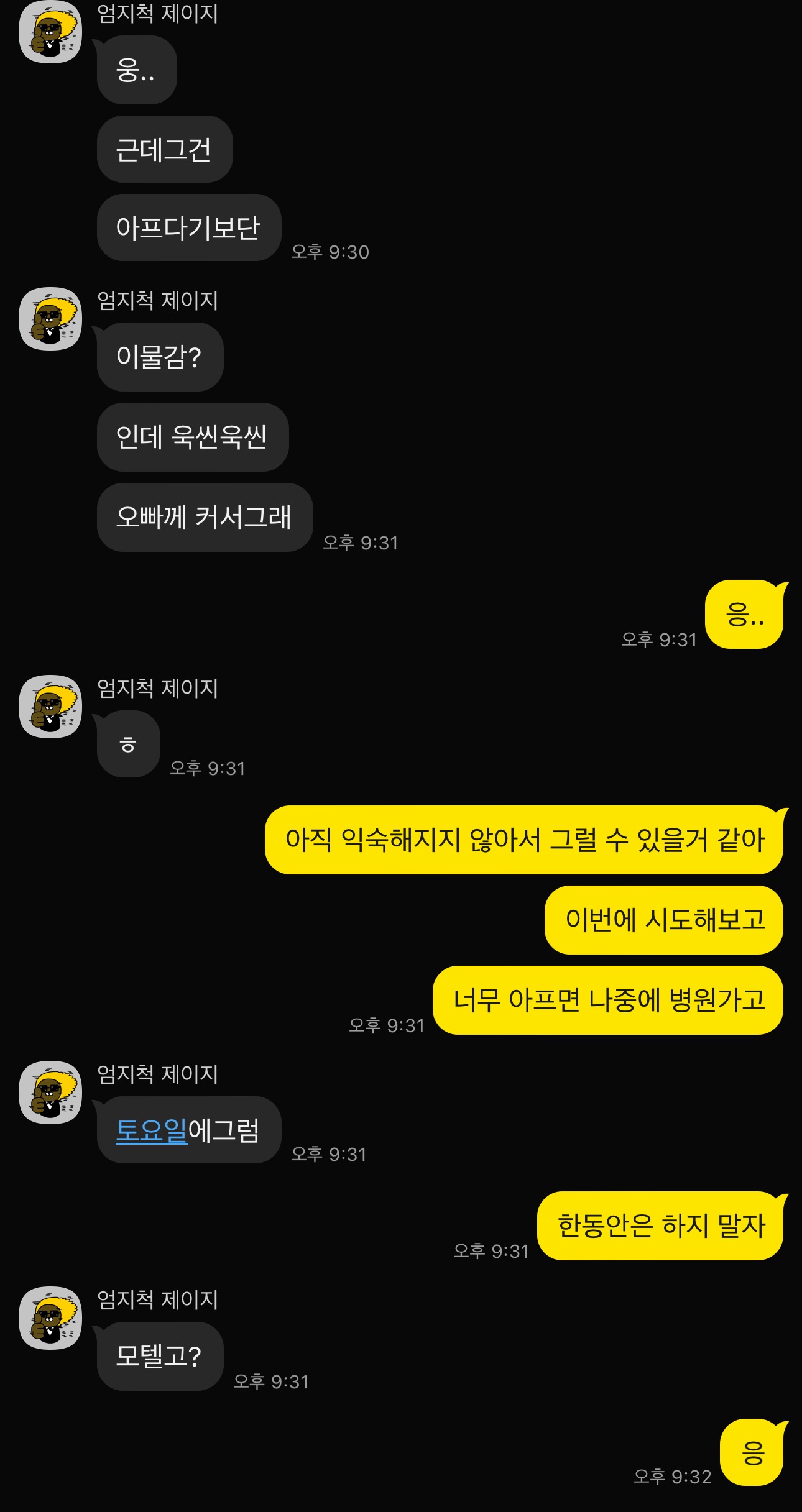The height and width of the screenshot is (1512, 802).
Task: Open sender's profile picture beside 이물감? message
Action: 50,319
